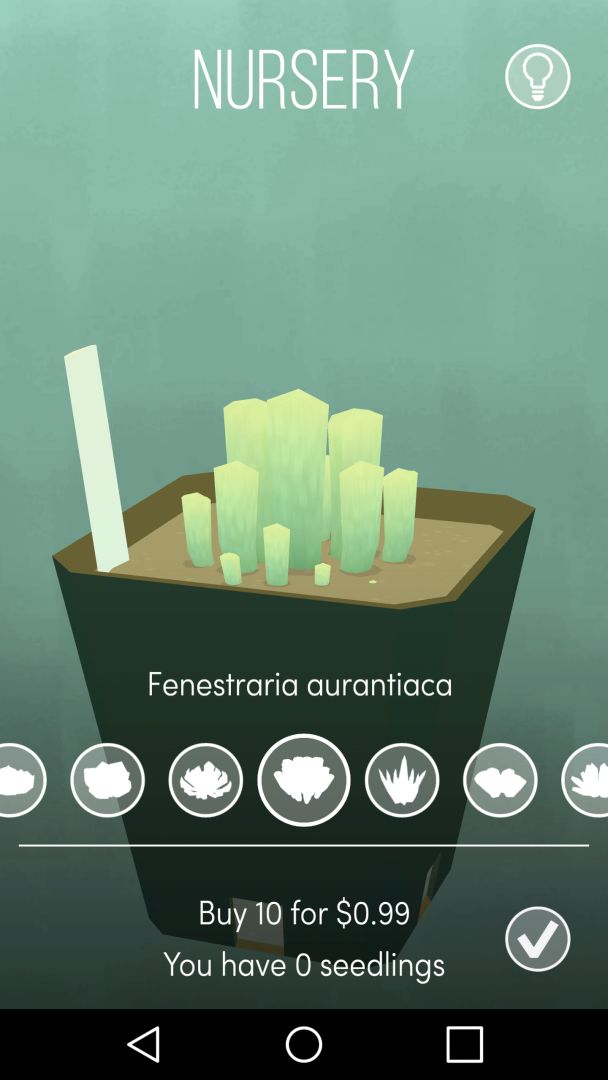Select the partly visible plant icon at the right edge

pyautogui.click(x=586, y=780)
